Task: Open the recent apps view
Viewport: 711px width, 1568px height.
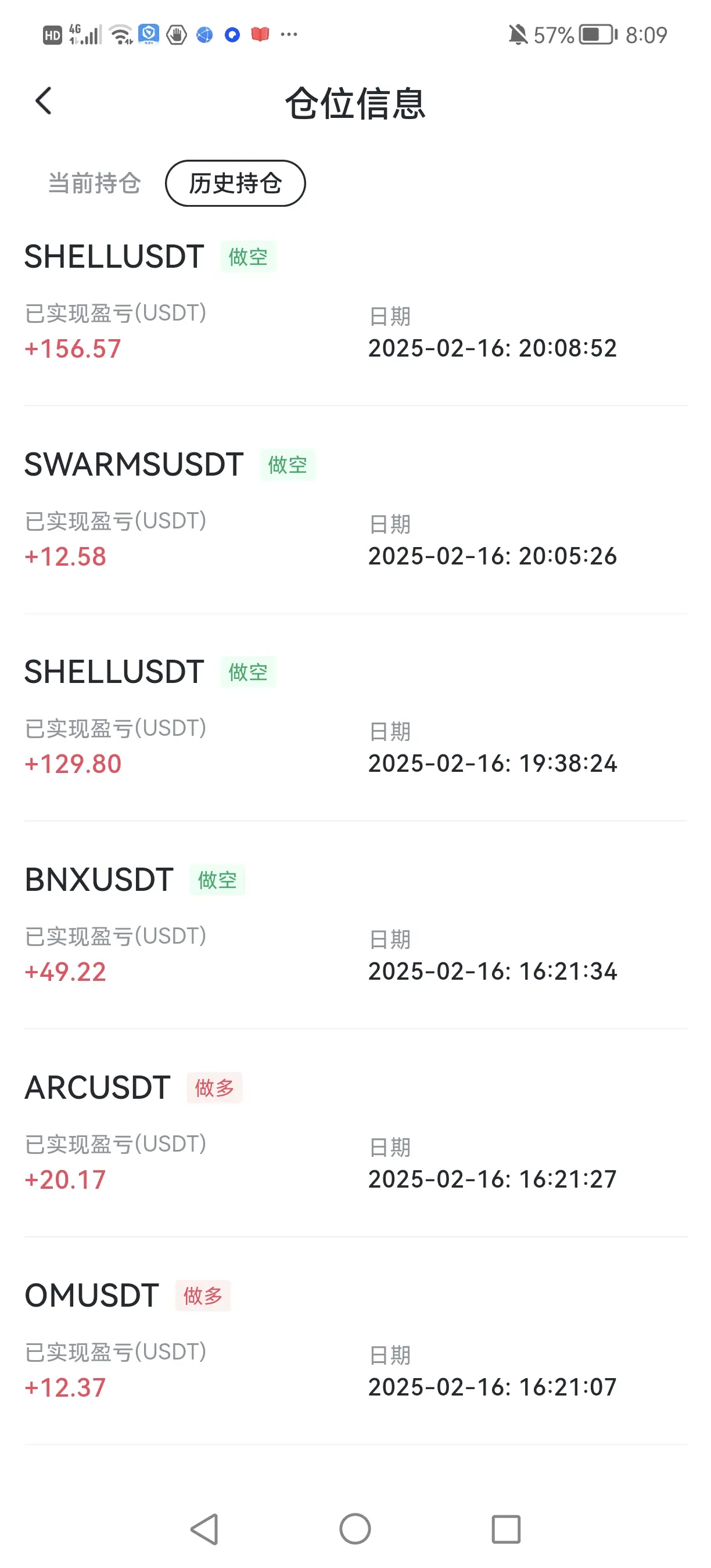Action: click(505, 1529)
